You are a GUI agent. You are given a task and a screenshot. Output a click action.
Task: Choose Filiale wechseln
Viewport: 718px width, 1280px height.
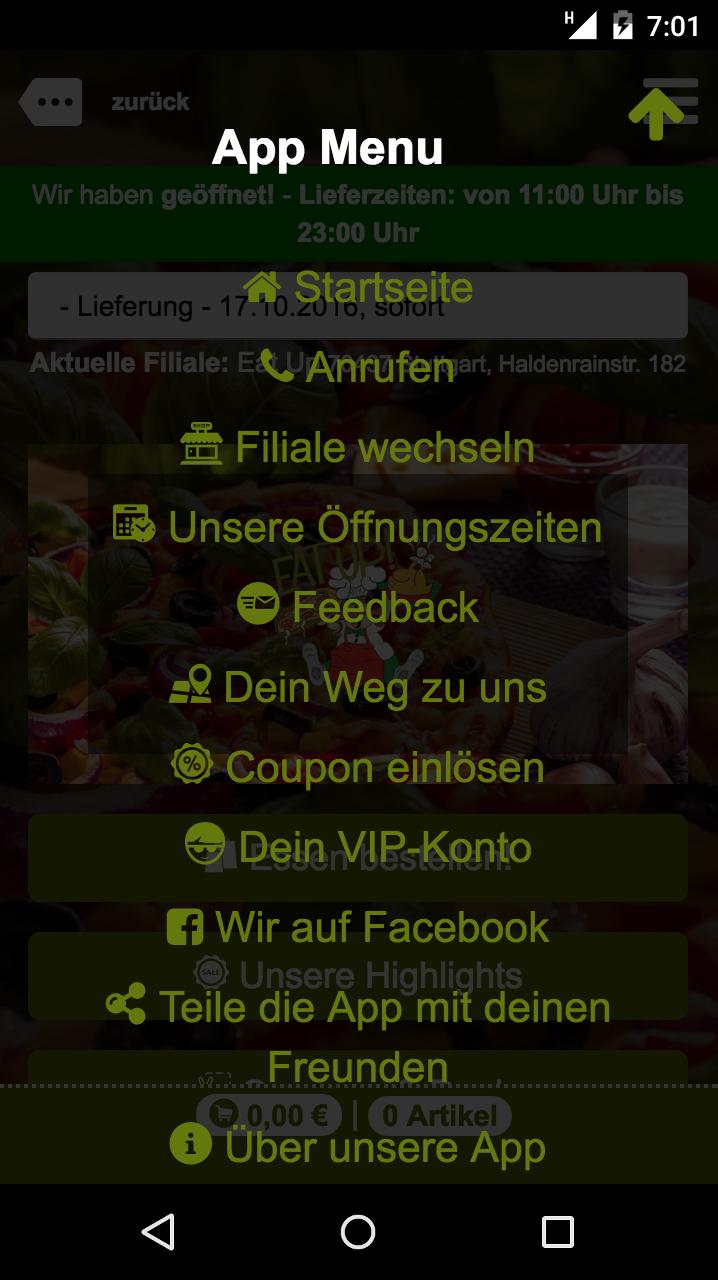point(358,447)
